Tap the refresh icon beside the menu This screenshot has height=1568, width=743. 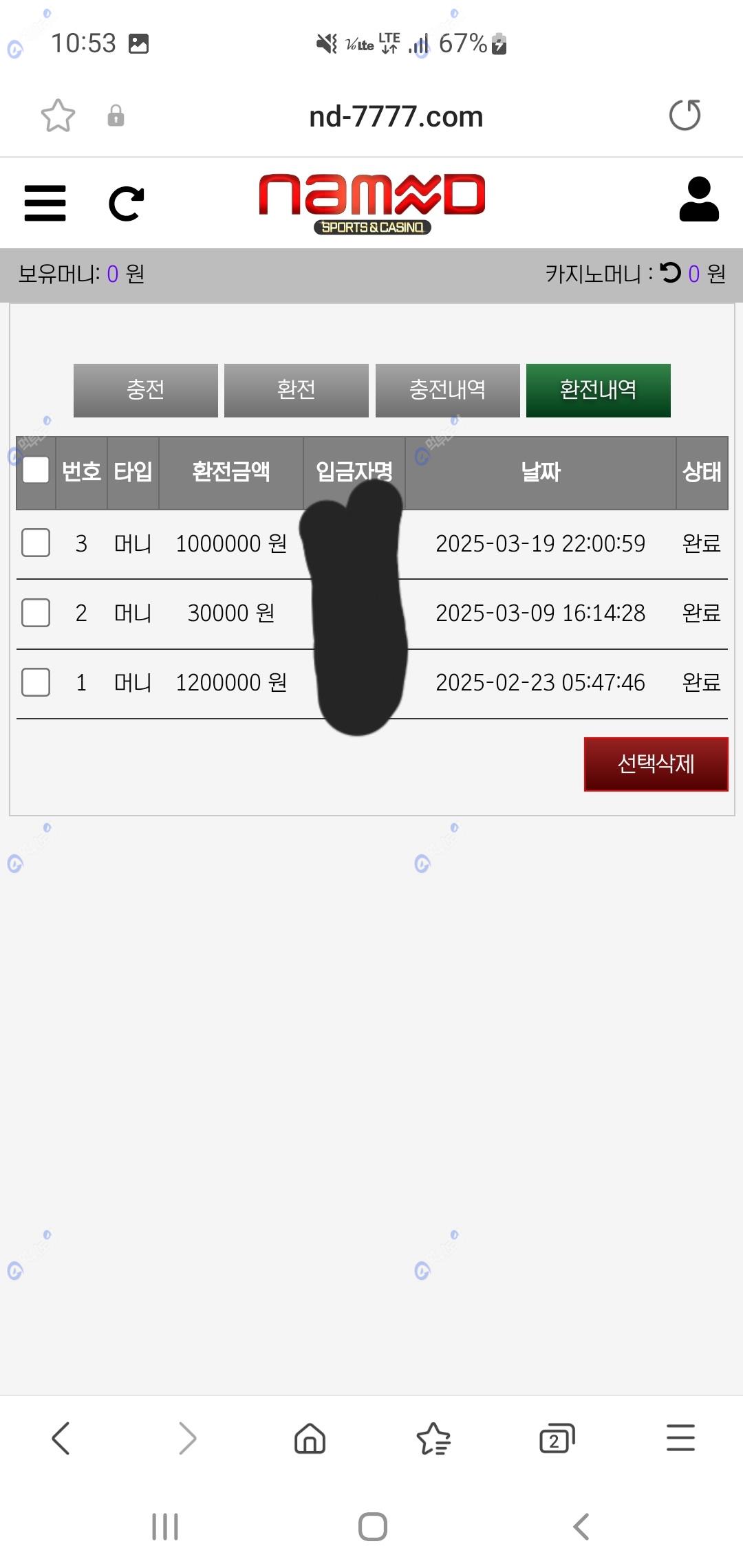pyautogui.click(x=126, y=204)
